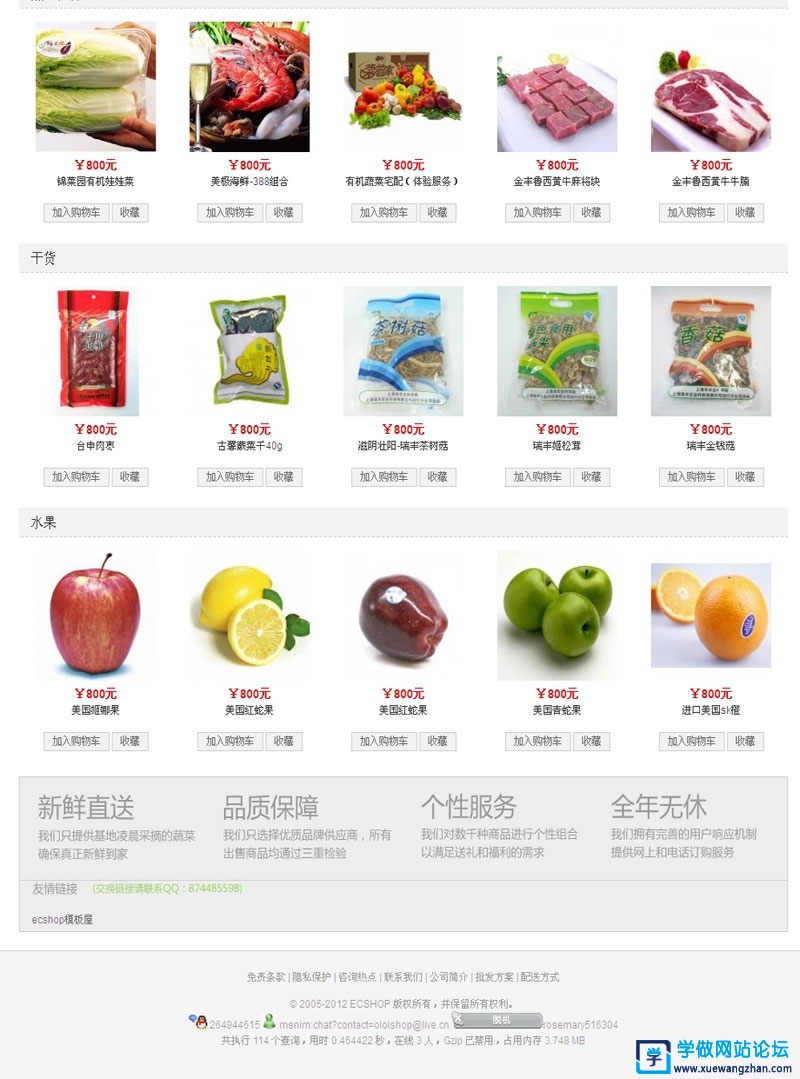The image size is (800, 1079).
Task: Open the 免责条款 footer link
Action: click(266, 977)
